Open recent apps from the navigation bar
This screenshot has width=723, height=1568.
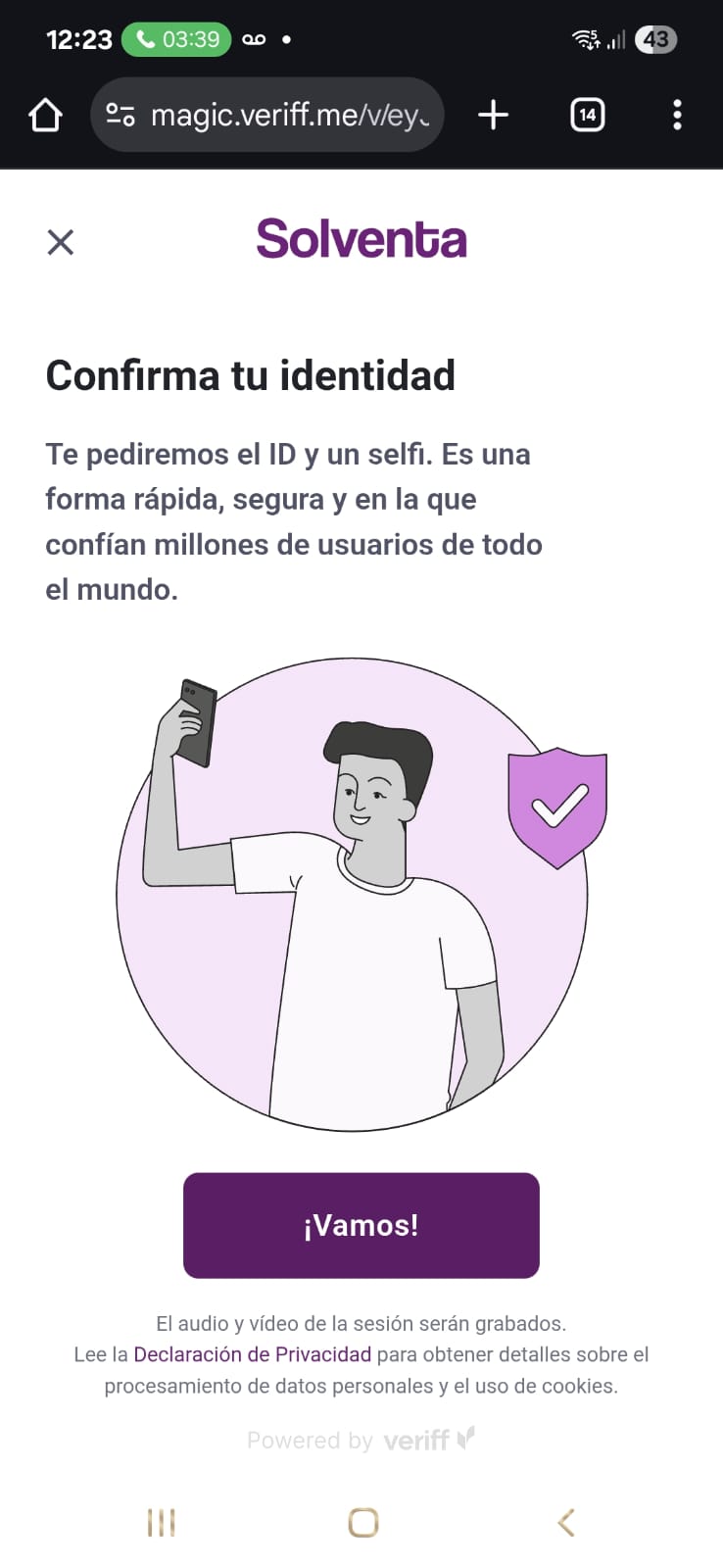coord(161,1522)
